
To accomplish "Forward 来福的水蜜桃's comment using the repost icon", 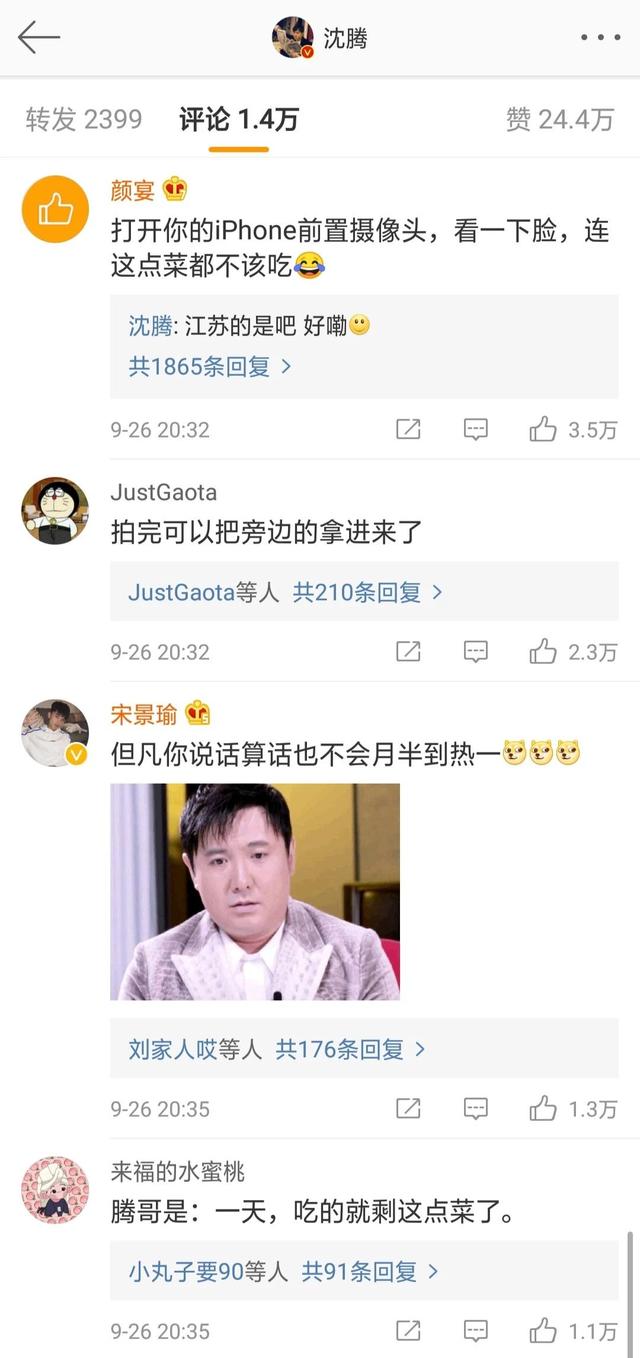I will [x=408, y=1331].
